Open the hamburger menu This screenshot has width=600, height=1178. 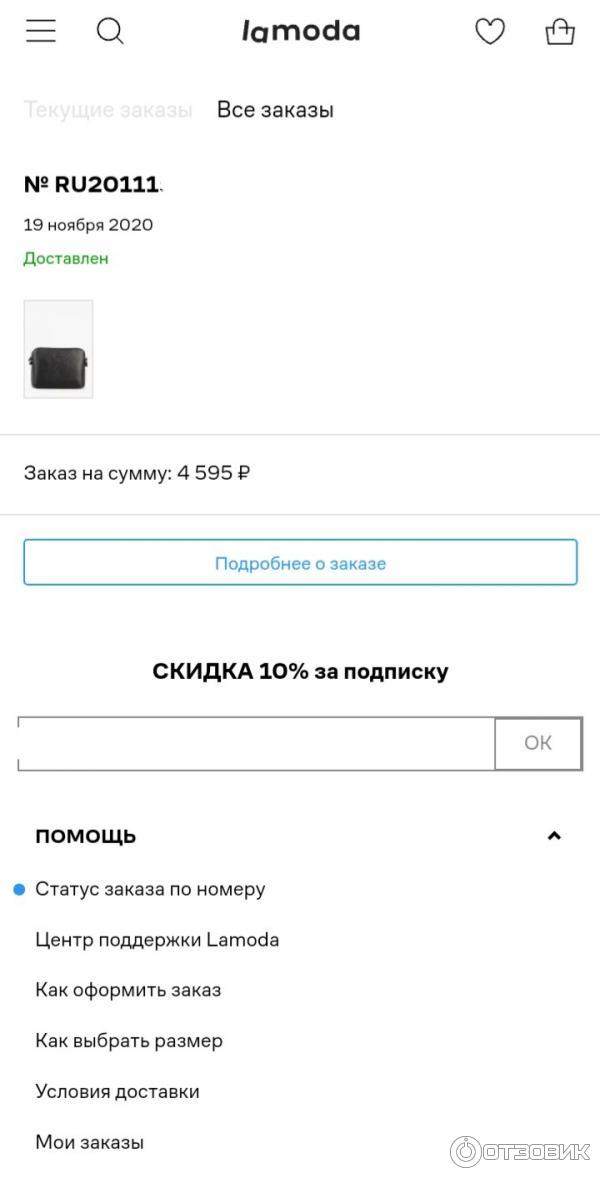[41, 31]
